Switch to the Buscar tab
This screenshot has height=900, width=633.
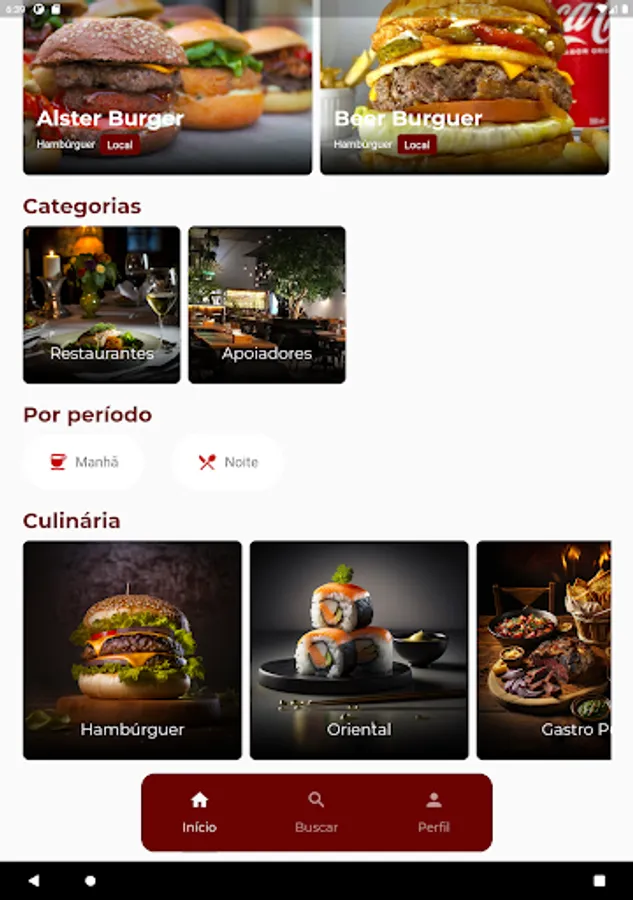pos(316,813)
